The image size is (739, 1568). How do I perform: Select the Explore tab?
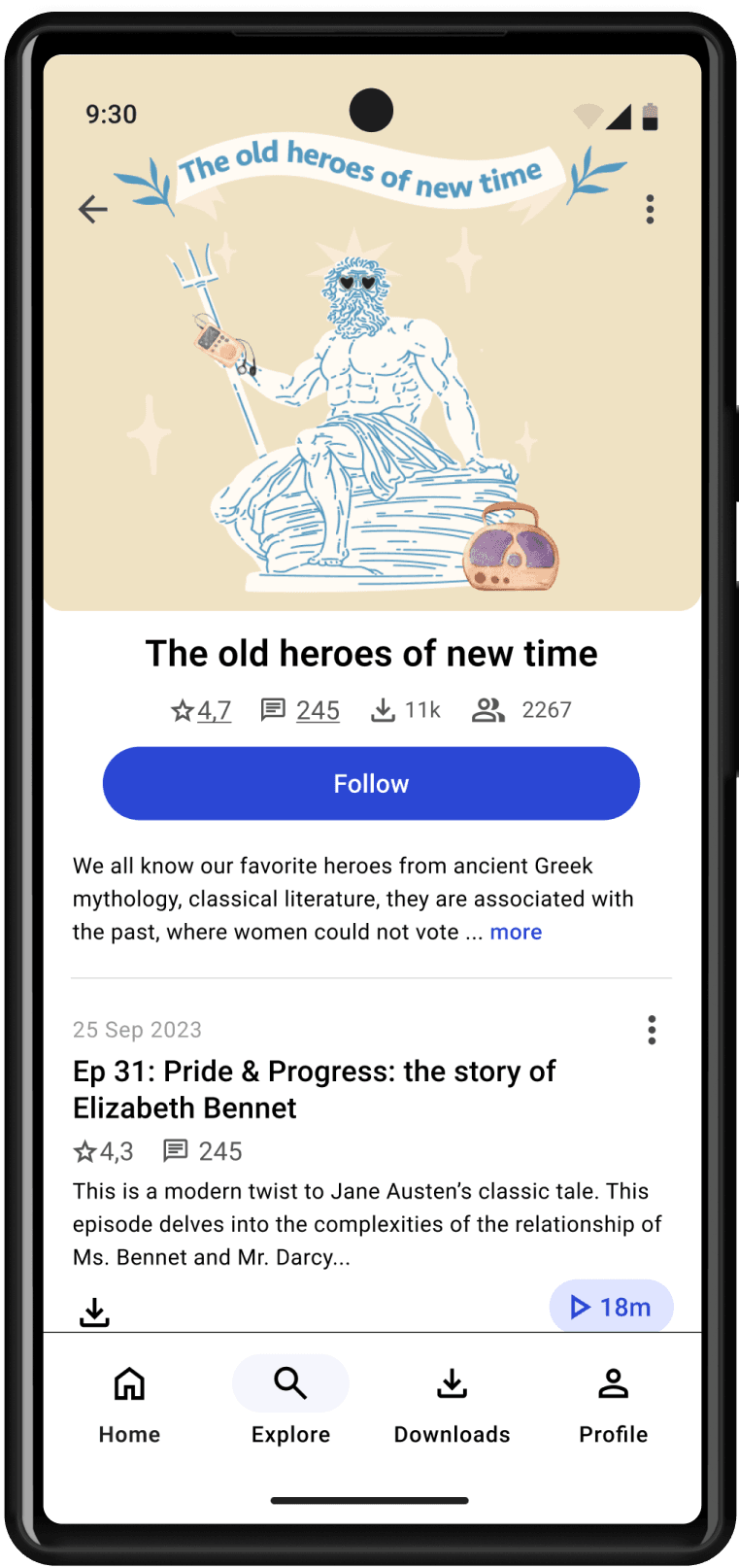click(290, 1402)
